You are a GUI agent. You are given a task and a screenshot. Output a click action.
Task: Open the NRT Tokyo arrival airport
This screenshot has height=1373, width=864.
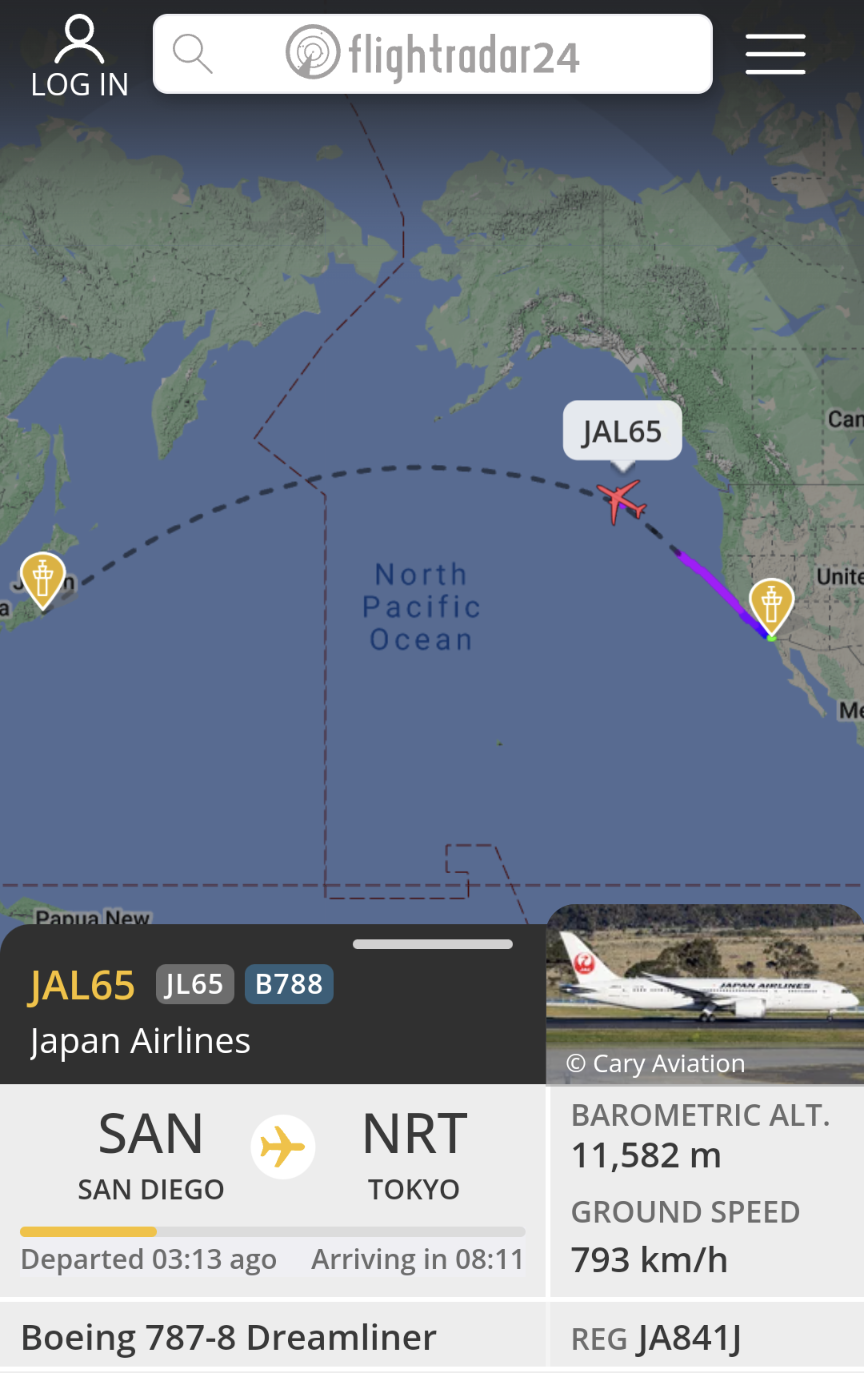coord(414,1154)
